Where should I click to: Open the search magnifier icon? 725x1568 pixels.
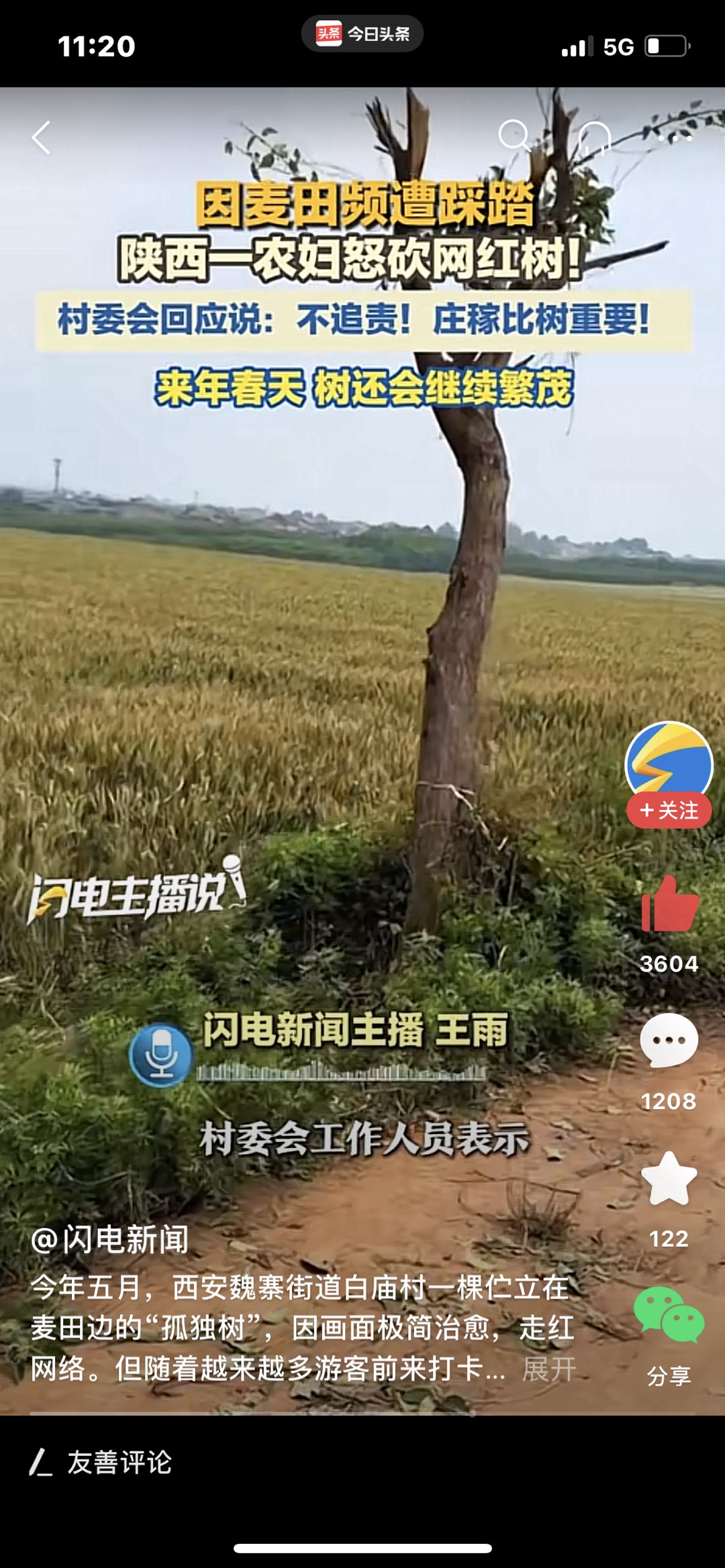point(515,137)
